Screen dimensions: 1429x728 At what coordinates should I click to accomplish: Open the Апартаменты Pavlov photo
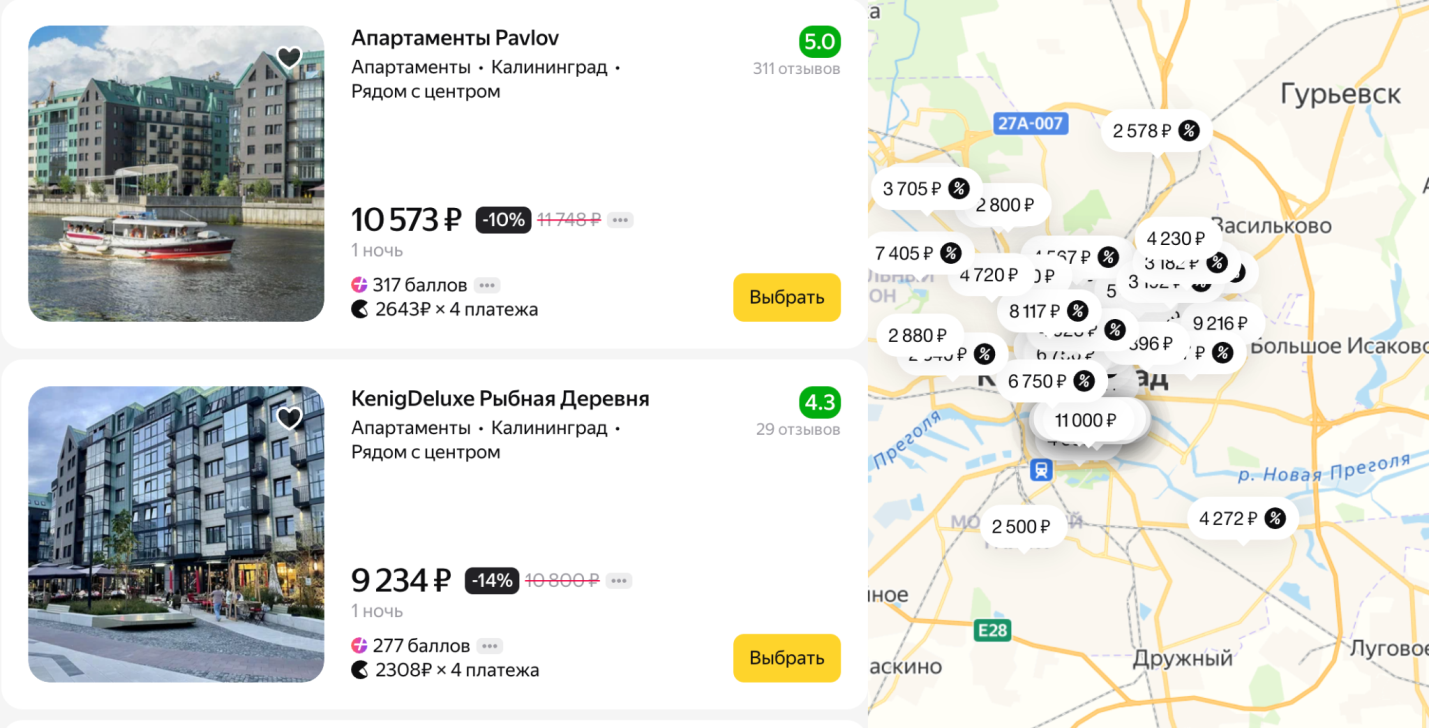(176, 174)
